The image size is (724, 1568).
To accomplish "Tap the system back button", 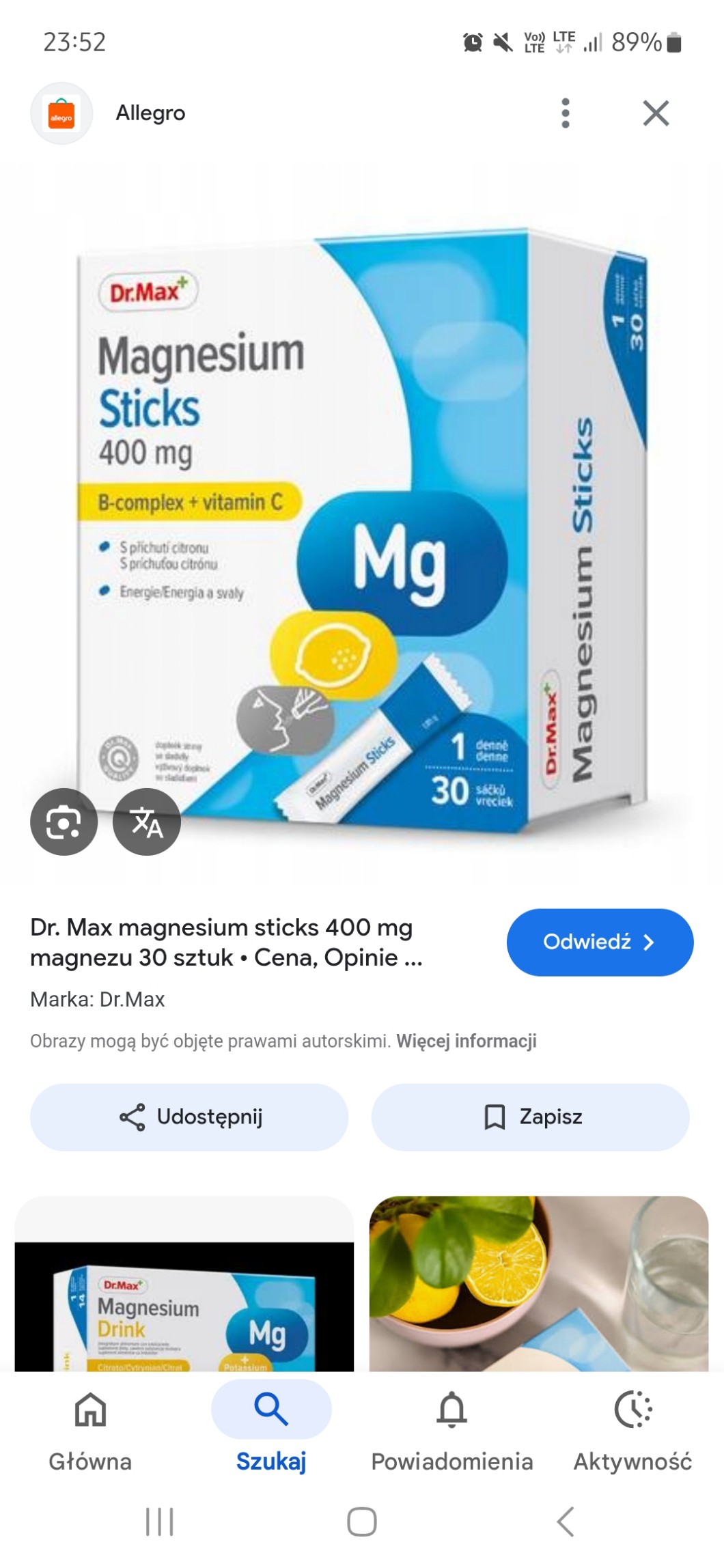I will coord(565,1522).
